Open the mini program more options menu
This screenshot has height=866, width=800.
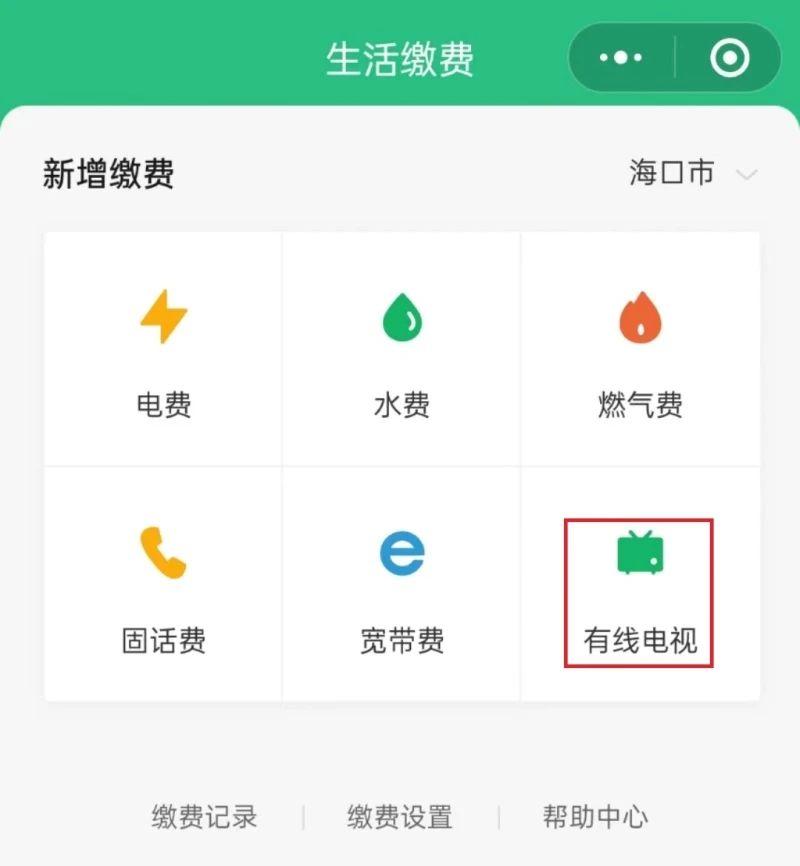621,58
